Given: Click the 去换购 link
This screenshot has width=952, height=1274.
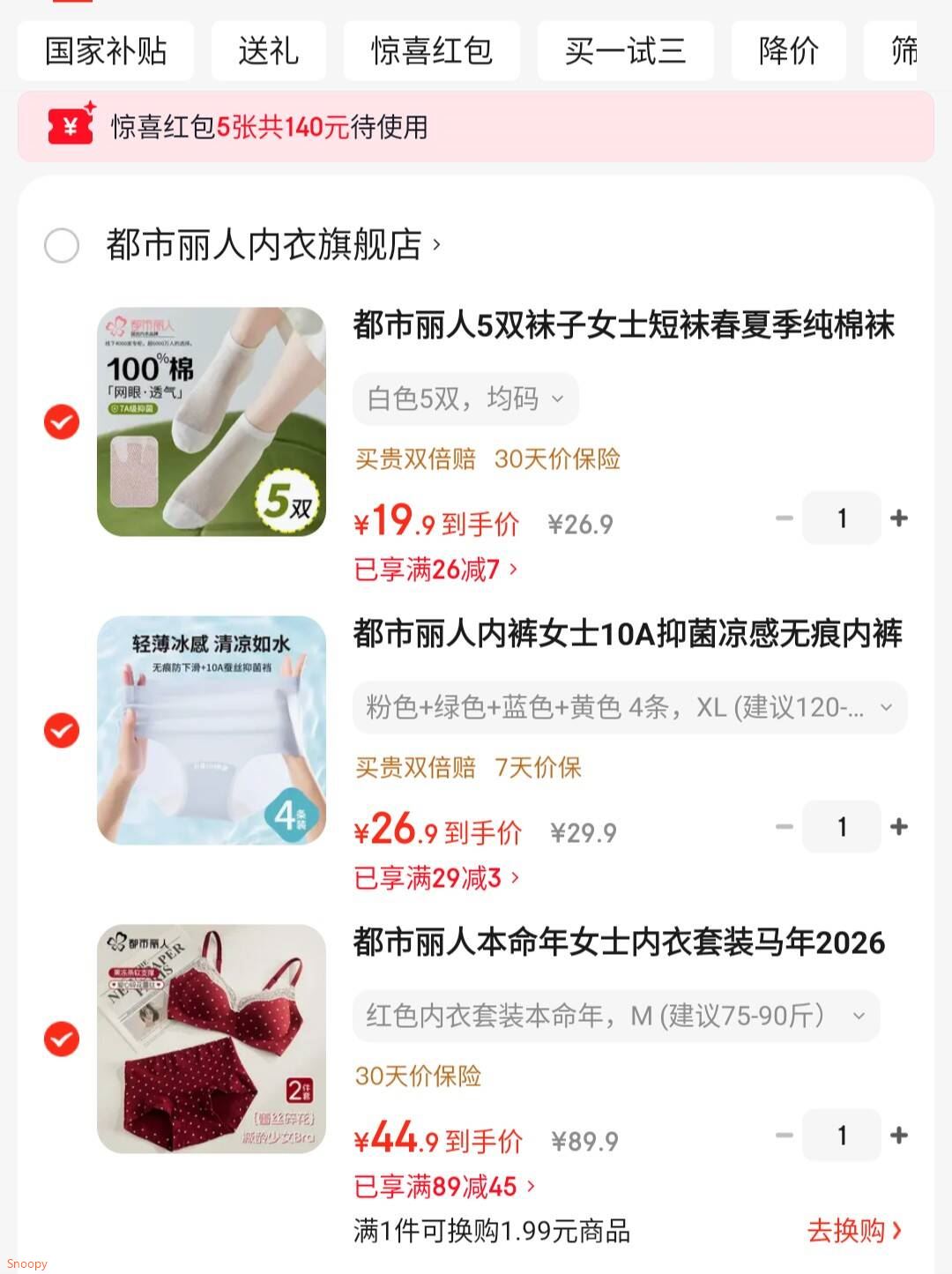Looking at the screenshot, I should point(848,1230).
